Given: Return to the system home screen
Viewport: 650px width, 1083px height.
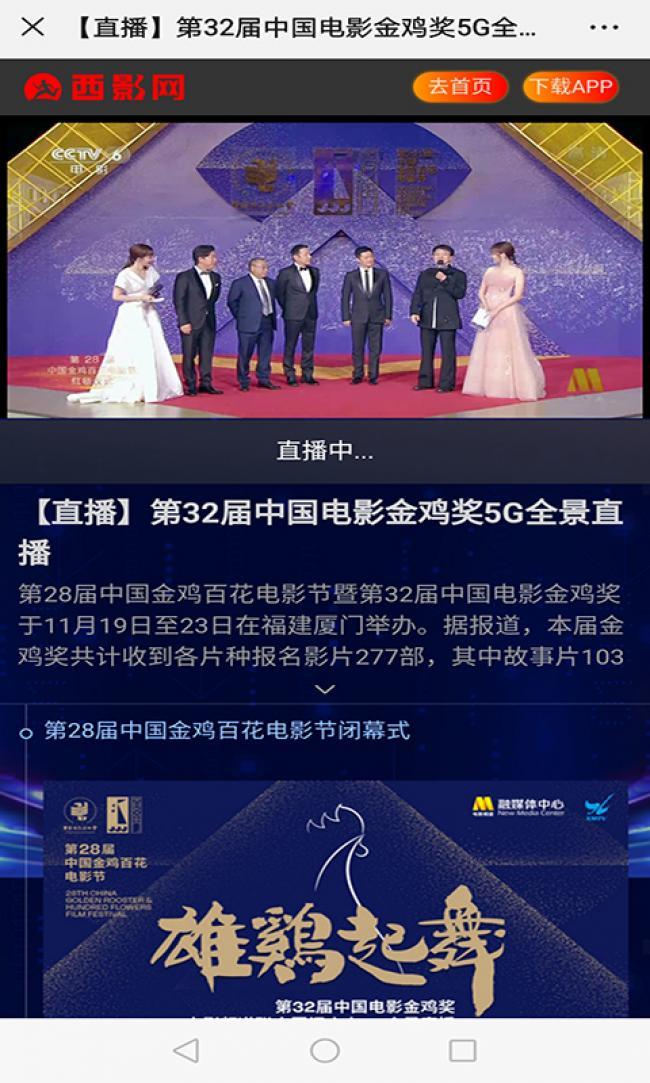Looking at the screenshot, I should click(x=325, y=1051).
